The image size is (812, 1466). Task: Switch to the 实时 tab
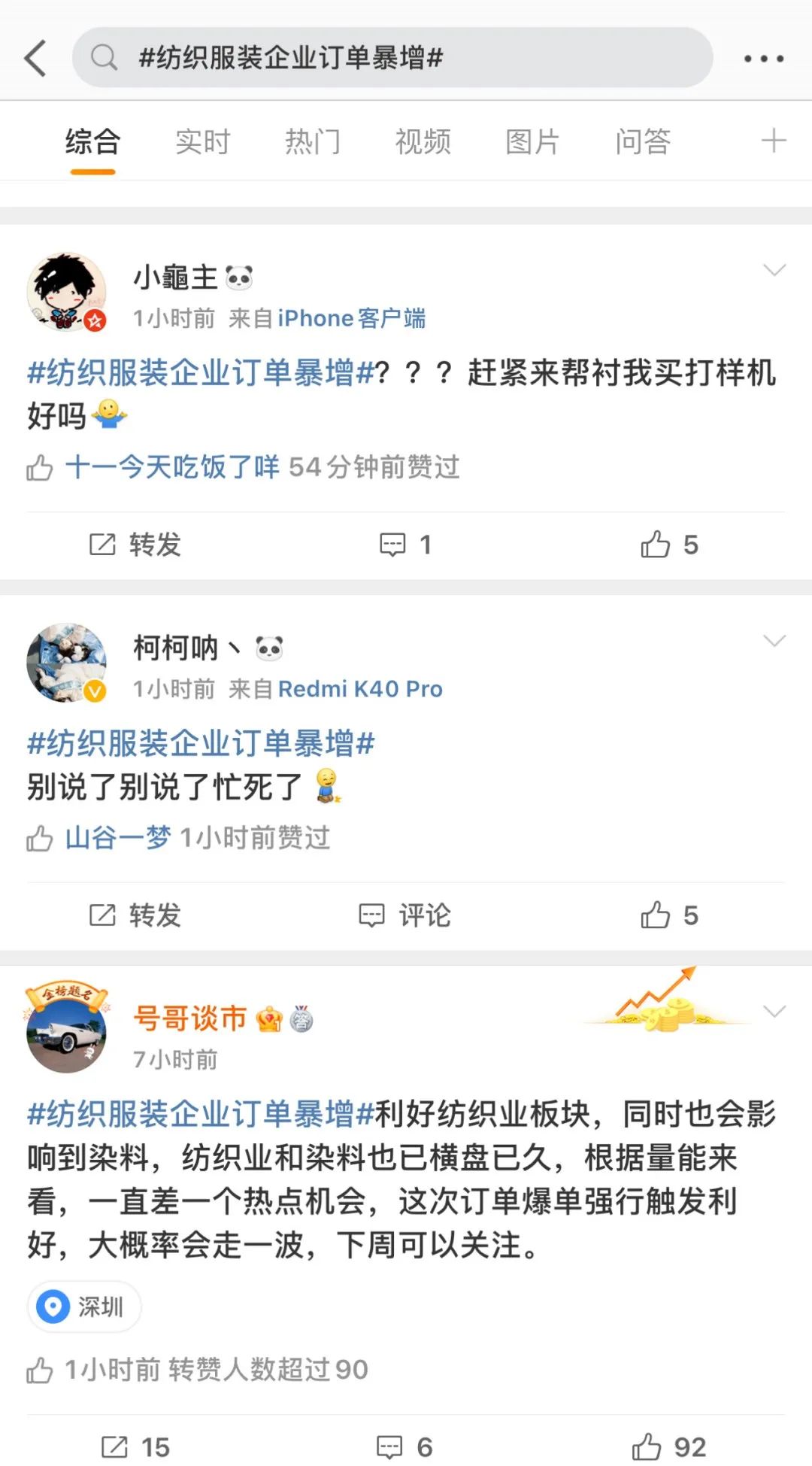[x=202, y=141]
